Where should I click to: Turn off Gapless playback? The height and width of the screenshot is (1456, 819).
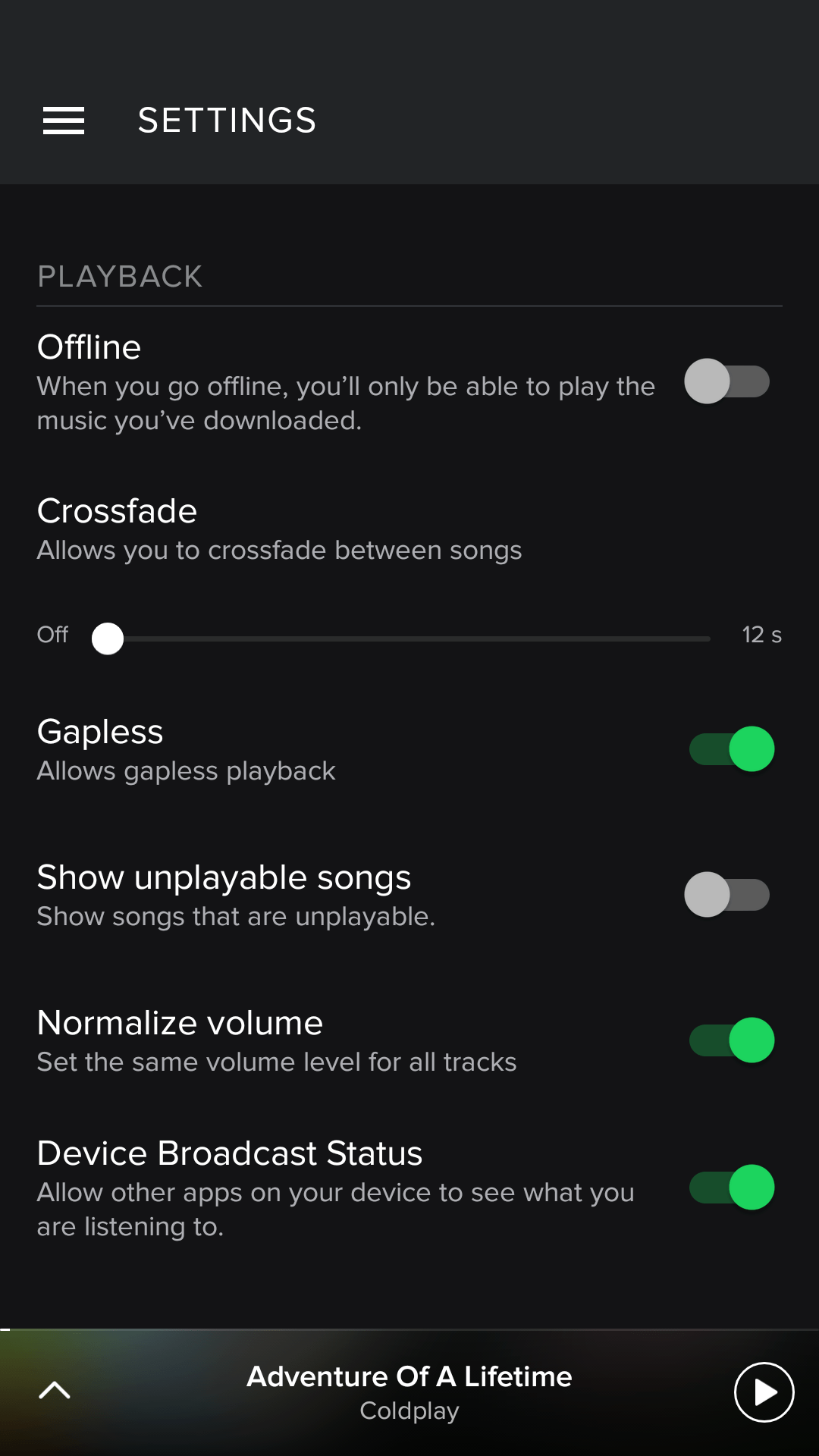coord(732,748)
